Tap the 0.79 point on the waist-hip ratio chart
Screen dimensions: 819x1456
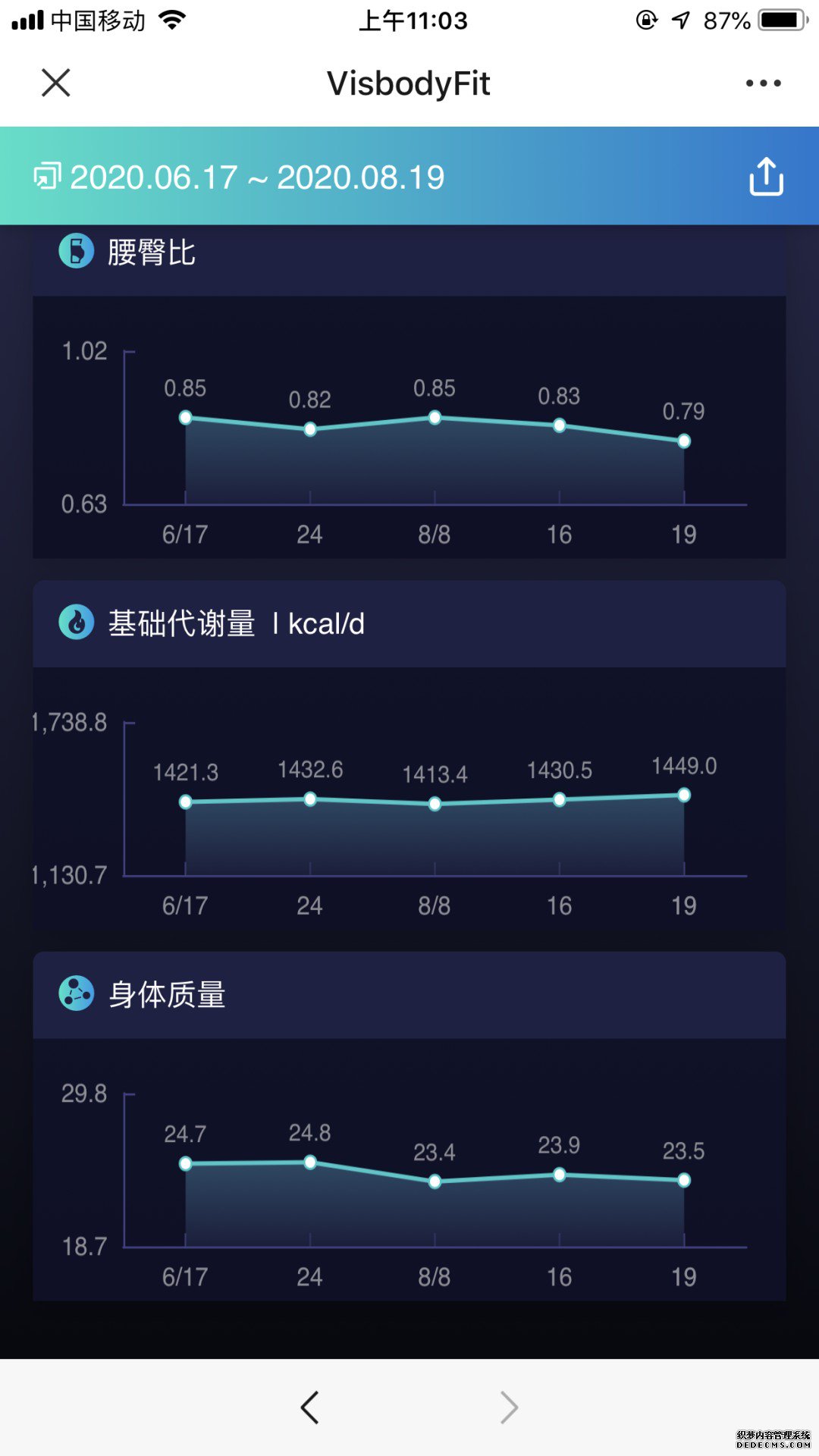pyautogui.click(x=684, y=441)
